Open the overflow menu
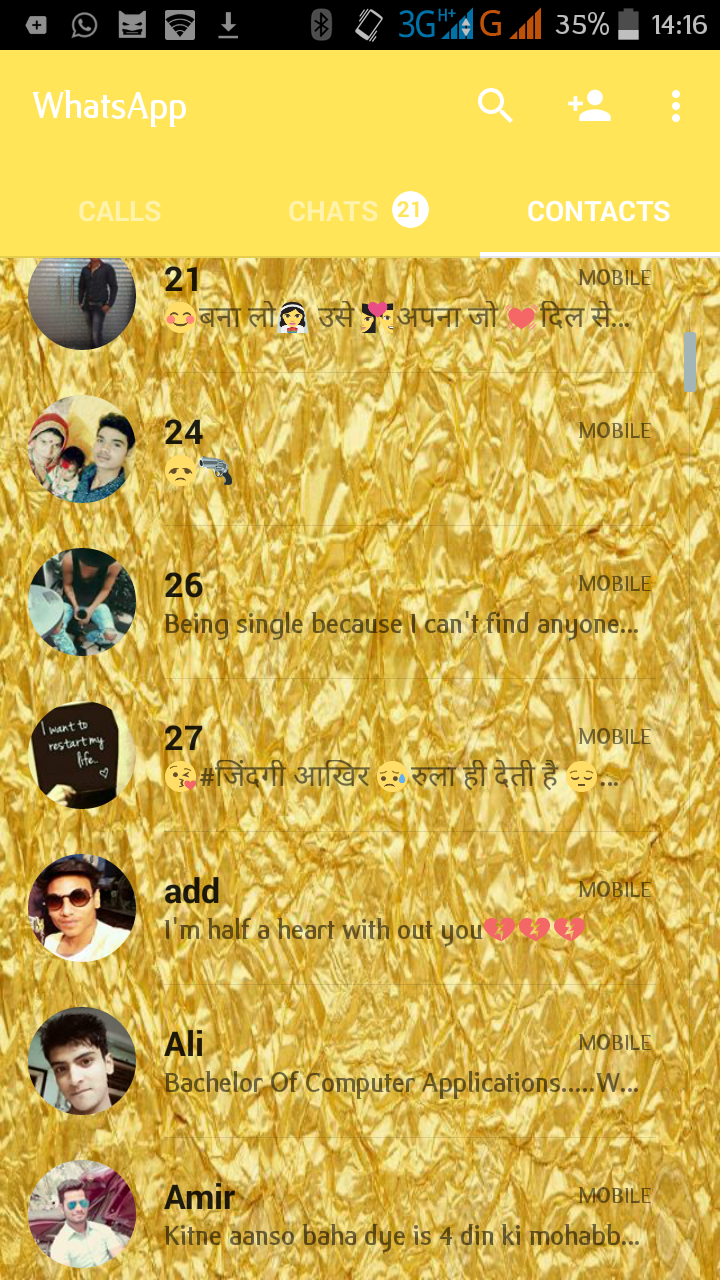The width and height of the screenshot is (720, 1280). [x=676, y=105]
